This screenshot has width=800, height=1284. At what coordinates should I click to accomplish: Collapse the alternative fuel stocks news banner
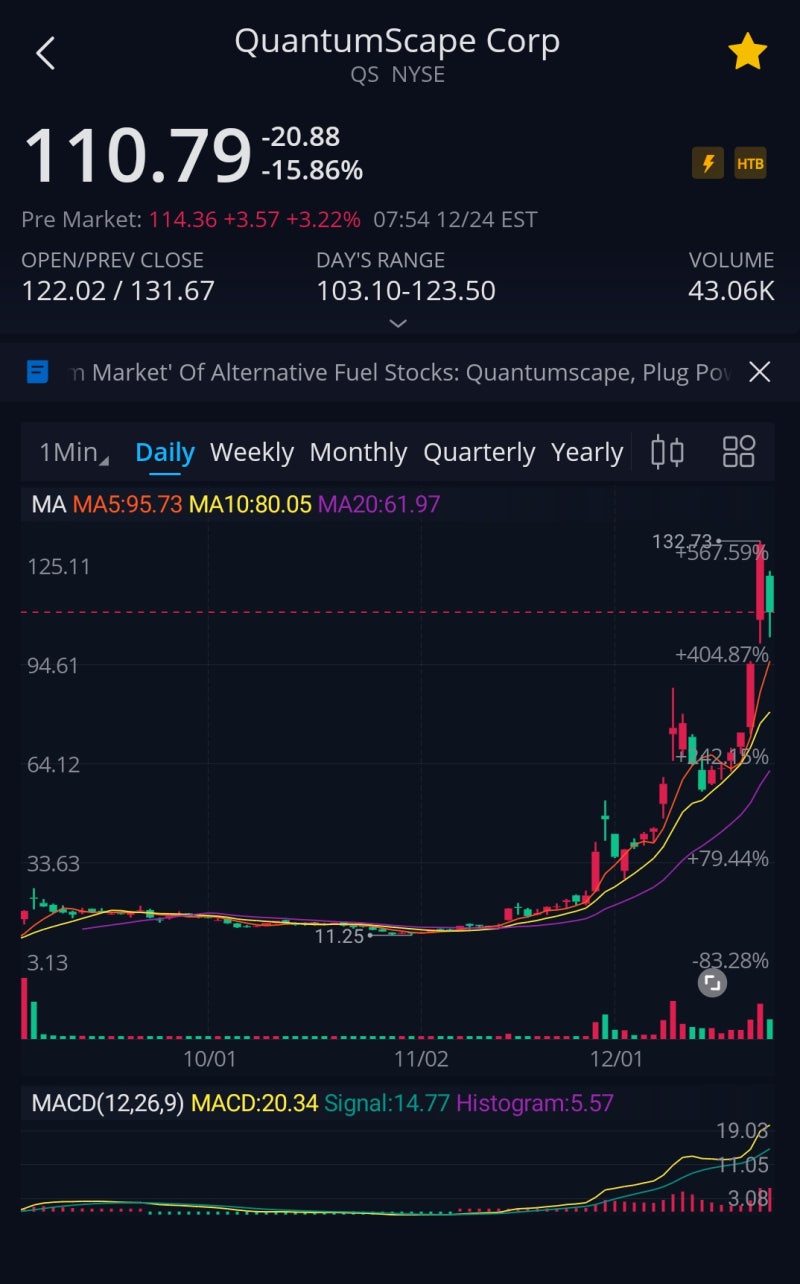click(759, 372)
